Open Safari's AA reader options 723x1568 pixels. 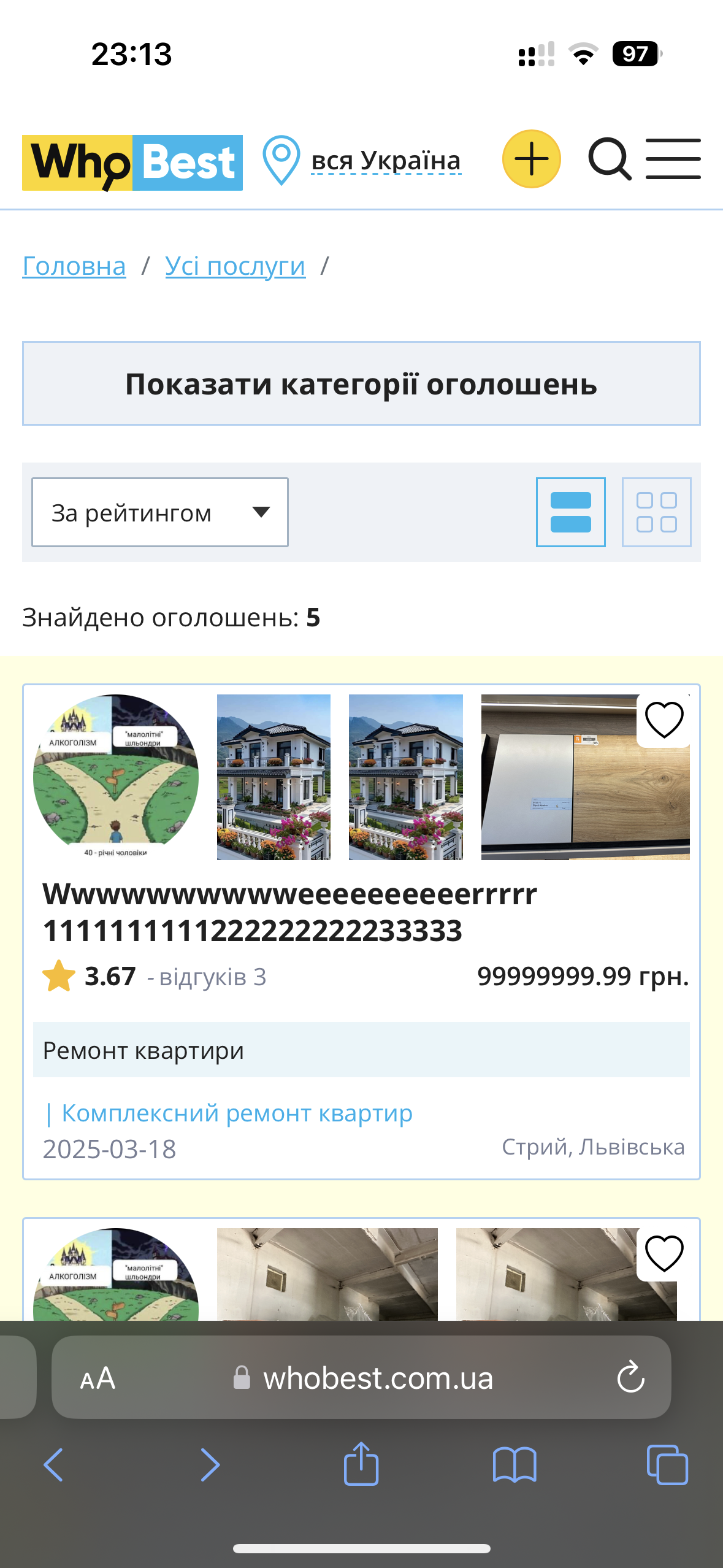click(x=98, y=1378)
